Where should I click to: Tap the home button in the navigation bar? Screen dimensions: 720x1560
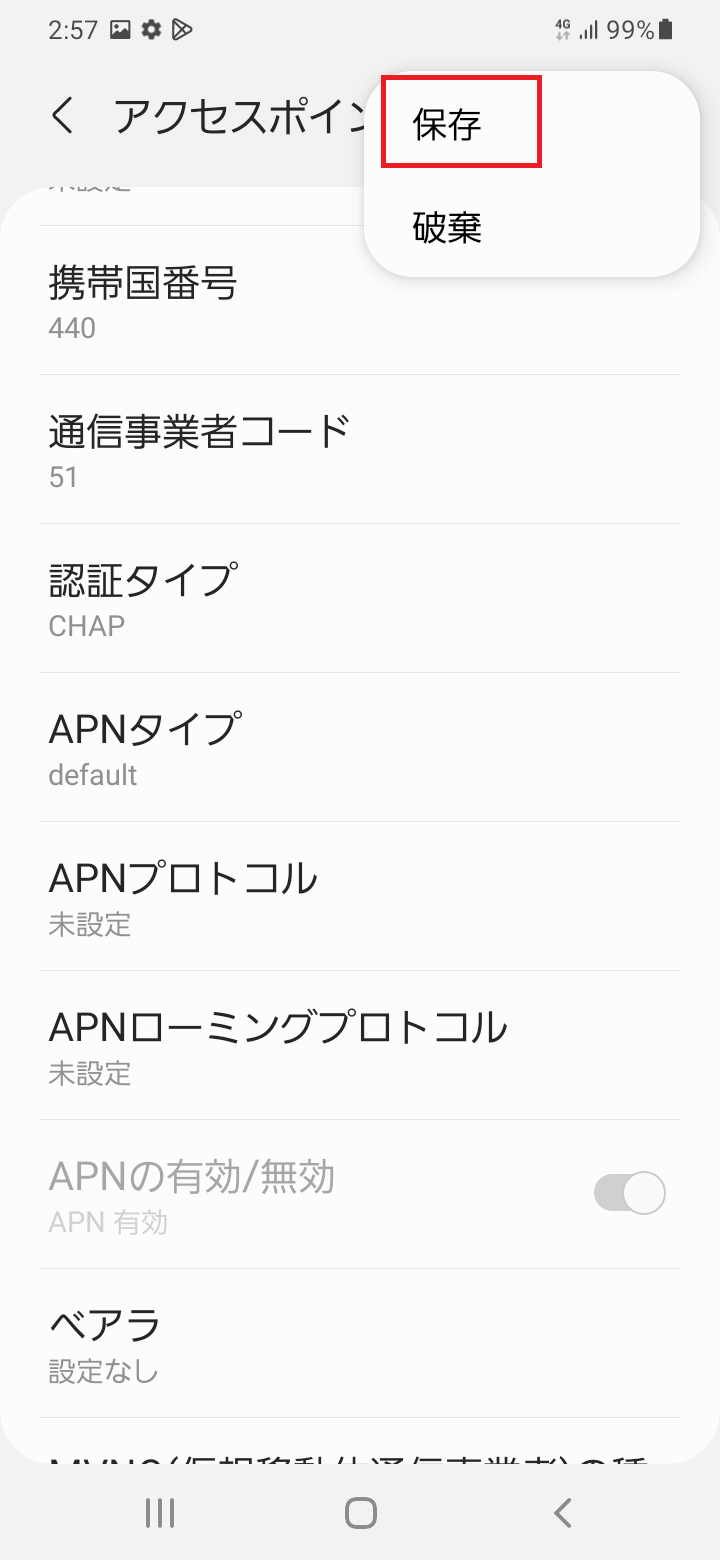[362, 1513]
